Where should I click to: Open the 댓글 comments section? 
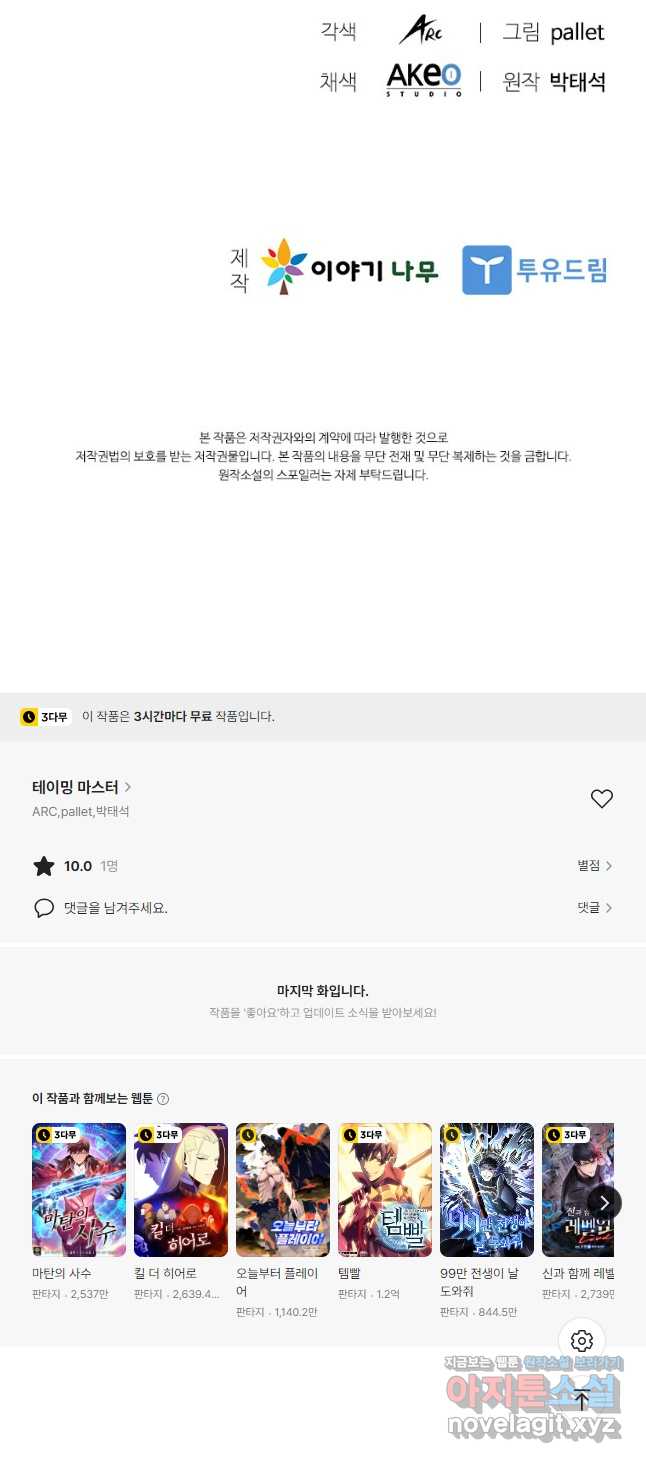(x=594, y=908)
